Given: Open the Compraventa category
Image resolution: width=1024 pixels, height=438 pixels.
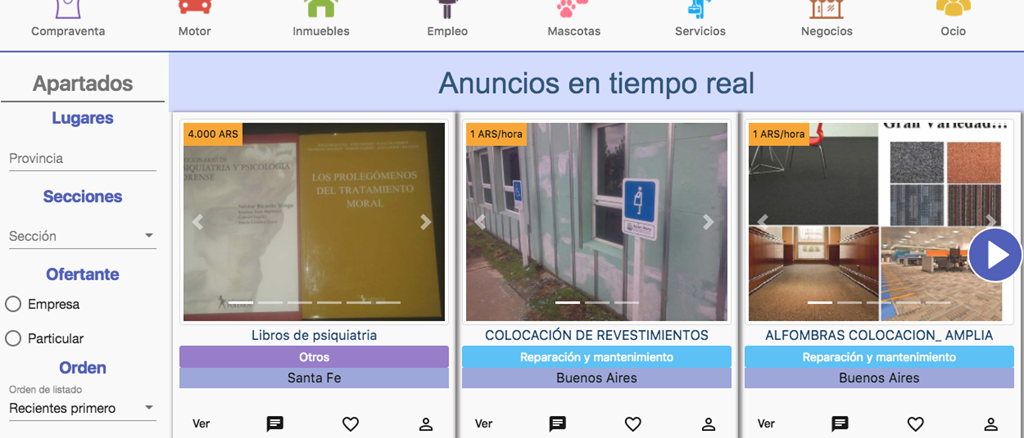Looking at the screenshot, I should (x=68, y=20).
